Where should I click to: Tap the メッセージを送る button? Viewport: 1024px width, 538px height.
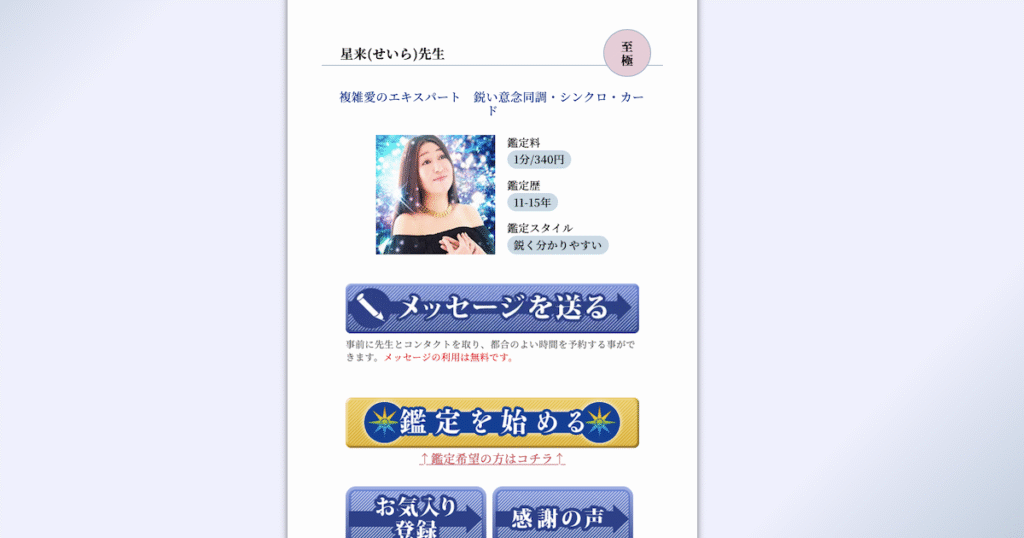point(492,308)
